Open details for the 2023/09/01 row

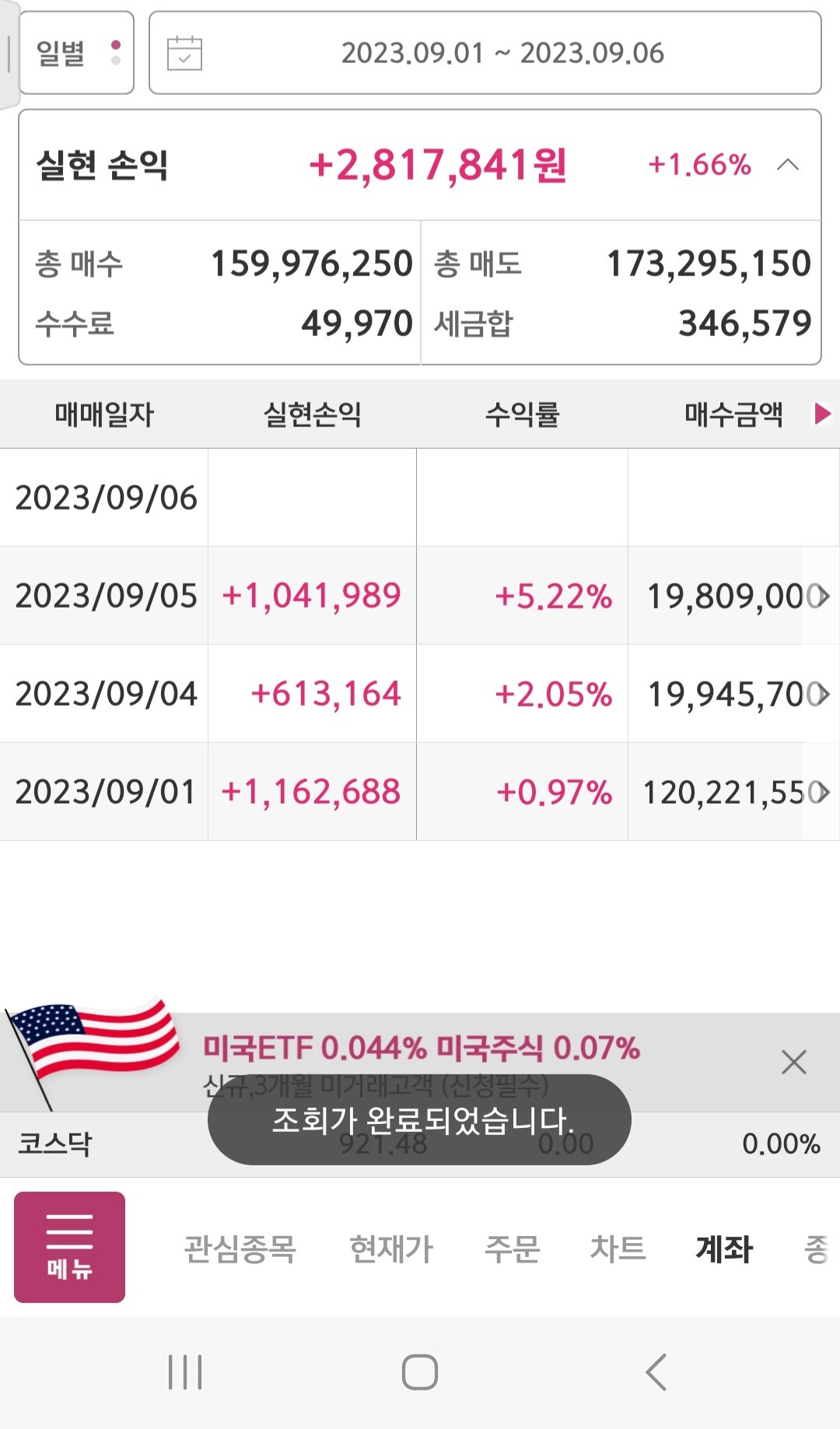point(420,792)
